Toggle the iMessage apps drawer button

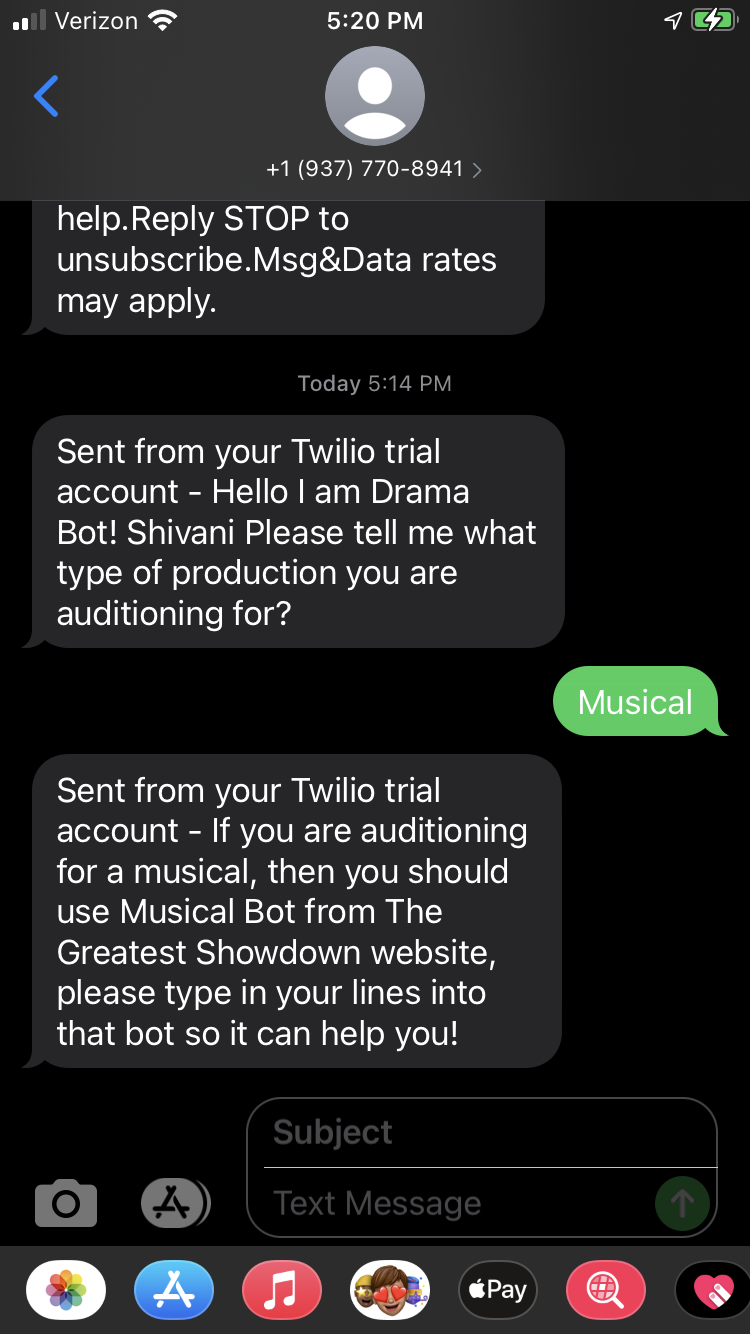coord(175,1203)
